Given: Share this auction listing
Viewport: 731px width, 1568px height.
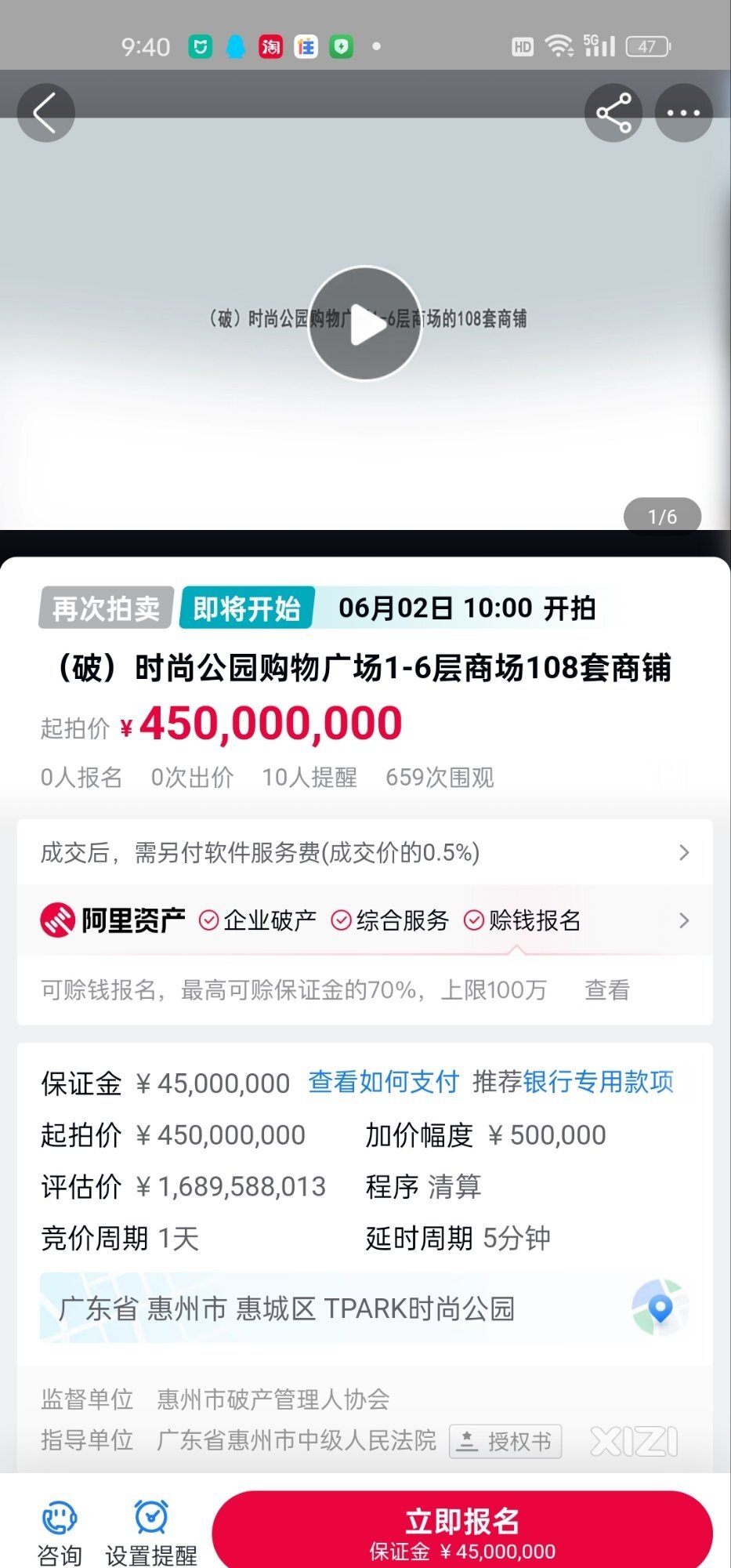Looking at the screenshot, I should (x=613, y=113).
